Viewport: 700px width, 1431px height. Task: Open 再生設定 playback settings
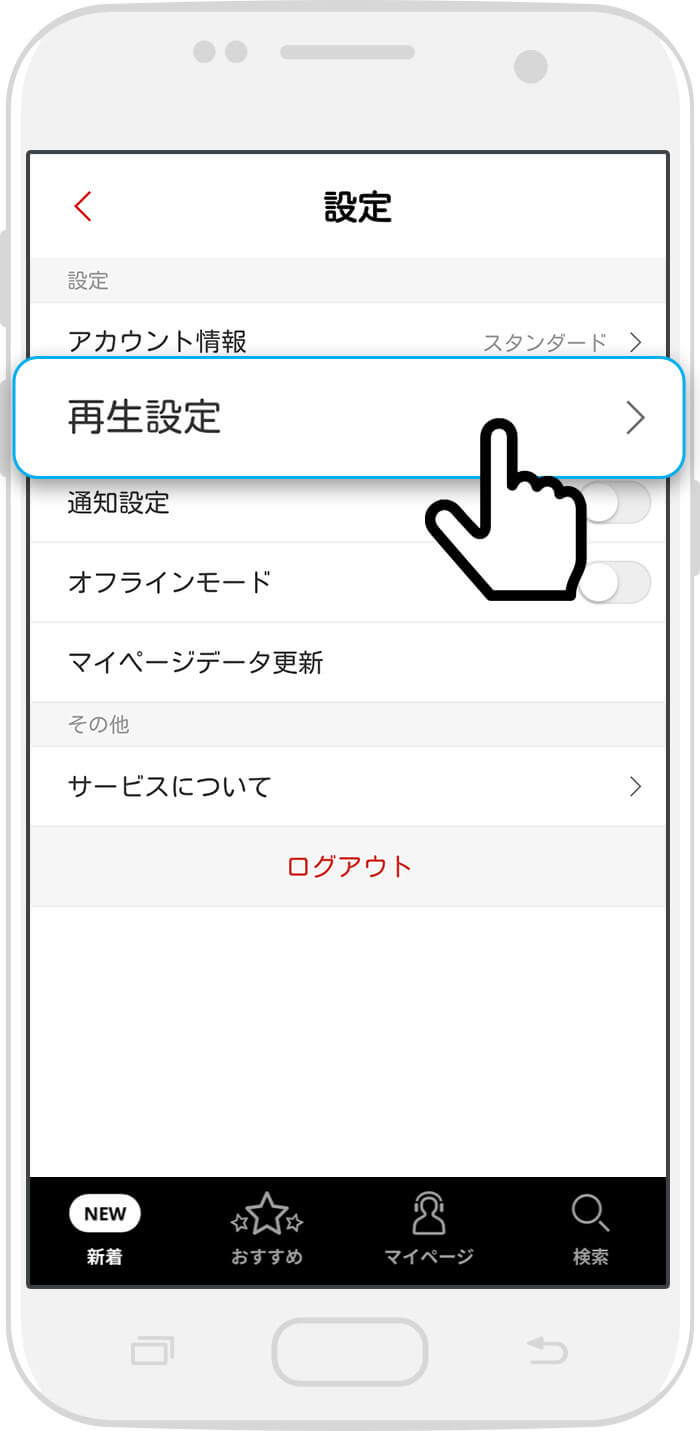(348, 417)
